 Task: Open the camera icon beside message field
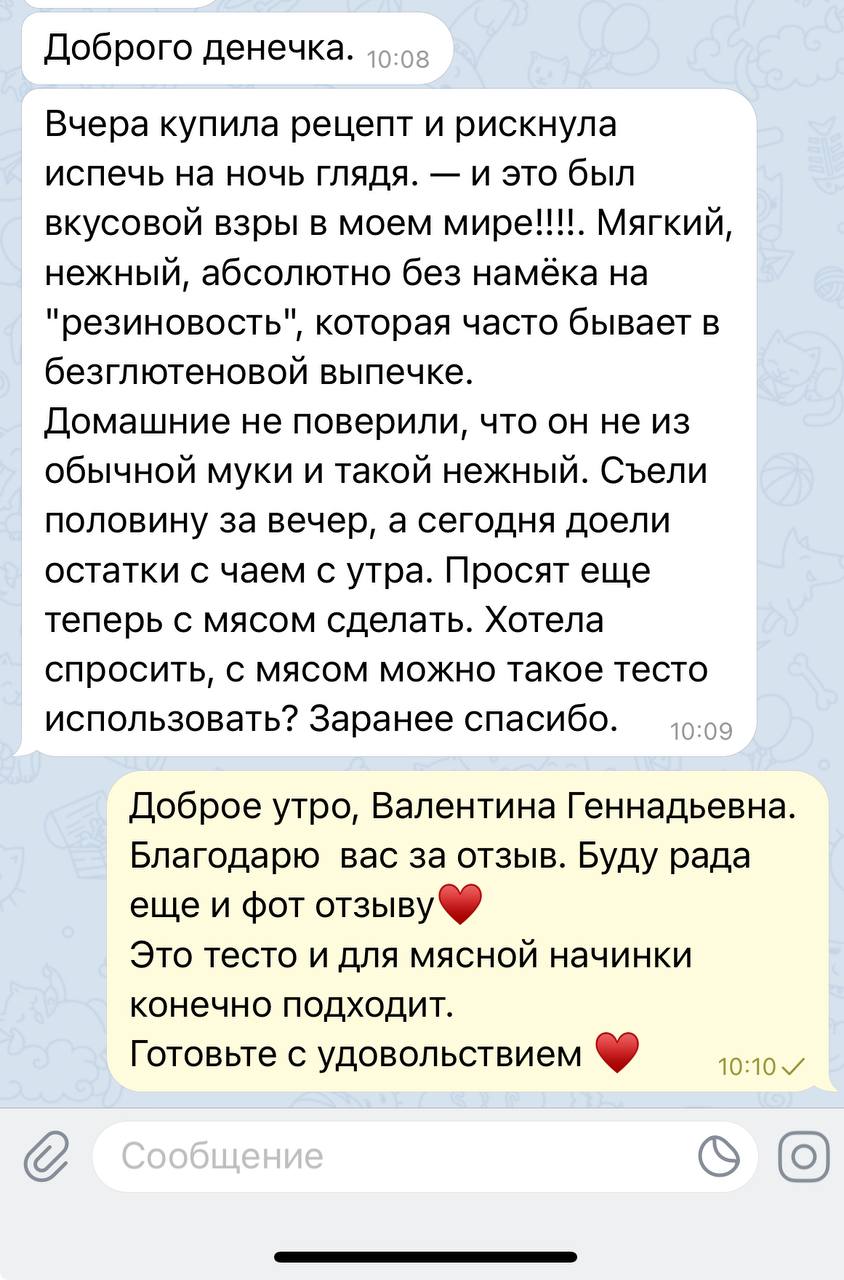[x=803, y=1157]
